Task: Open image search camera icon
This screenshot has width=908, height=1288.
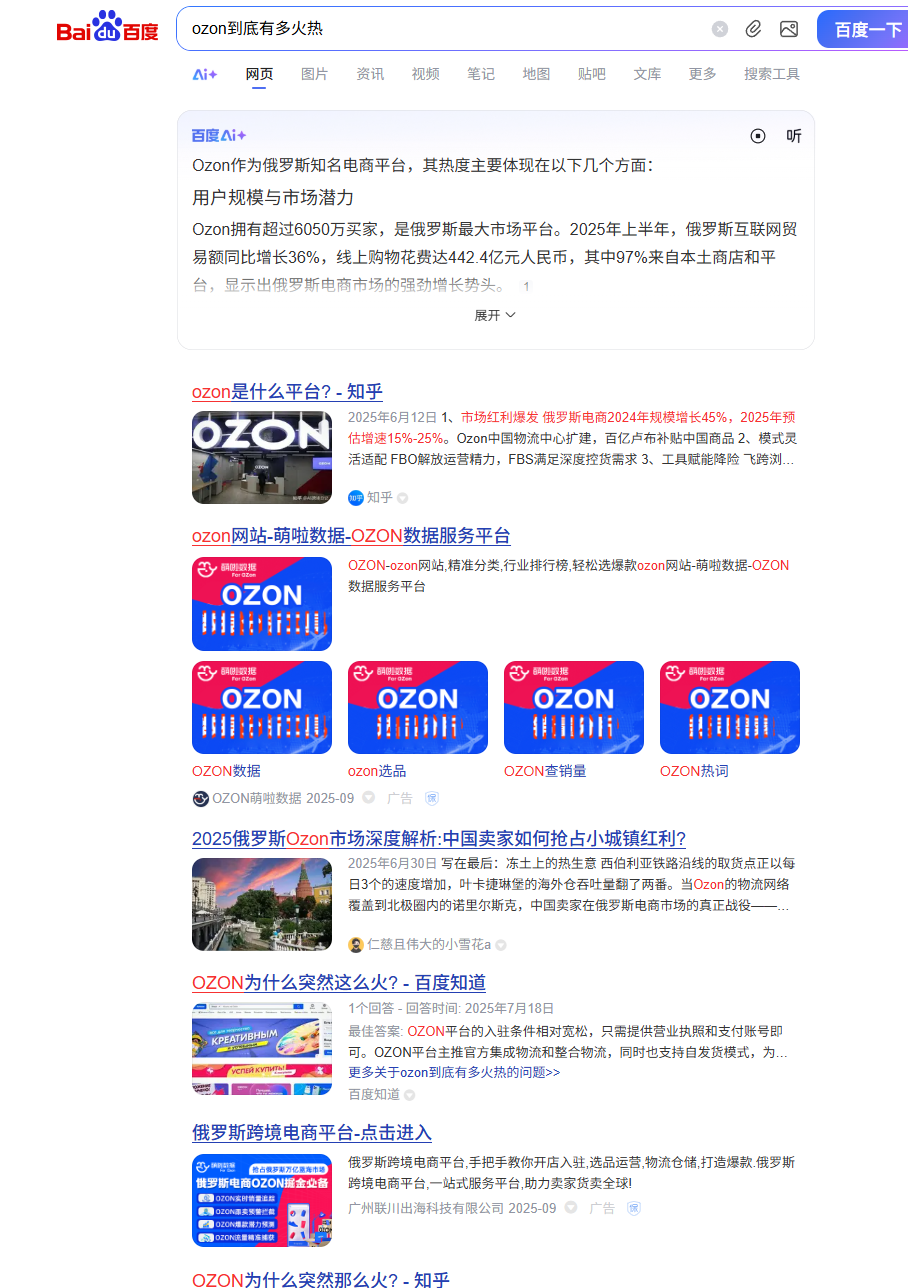Action: point(789,29)
